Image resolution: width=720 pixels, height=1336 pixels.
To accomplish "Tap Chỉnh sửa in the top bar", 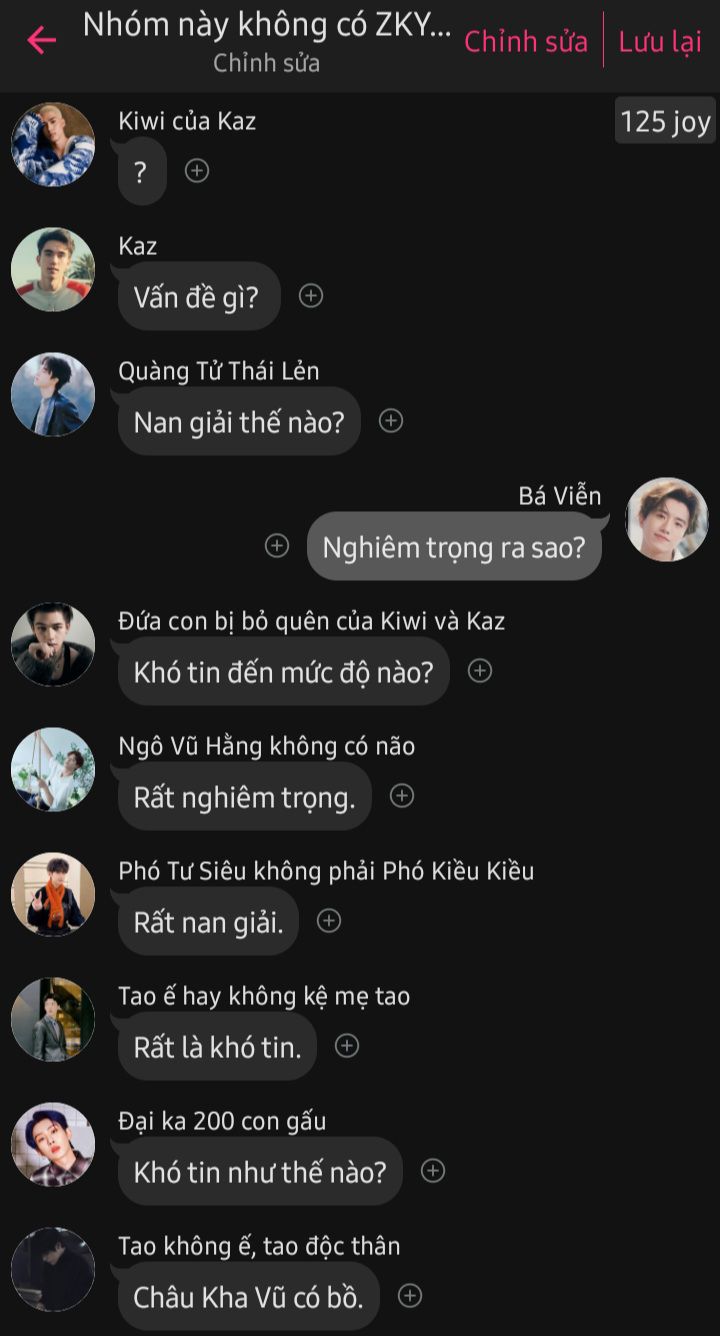I will [x=526, y=42].
